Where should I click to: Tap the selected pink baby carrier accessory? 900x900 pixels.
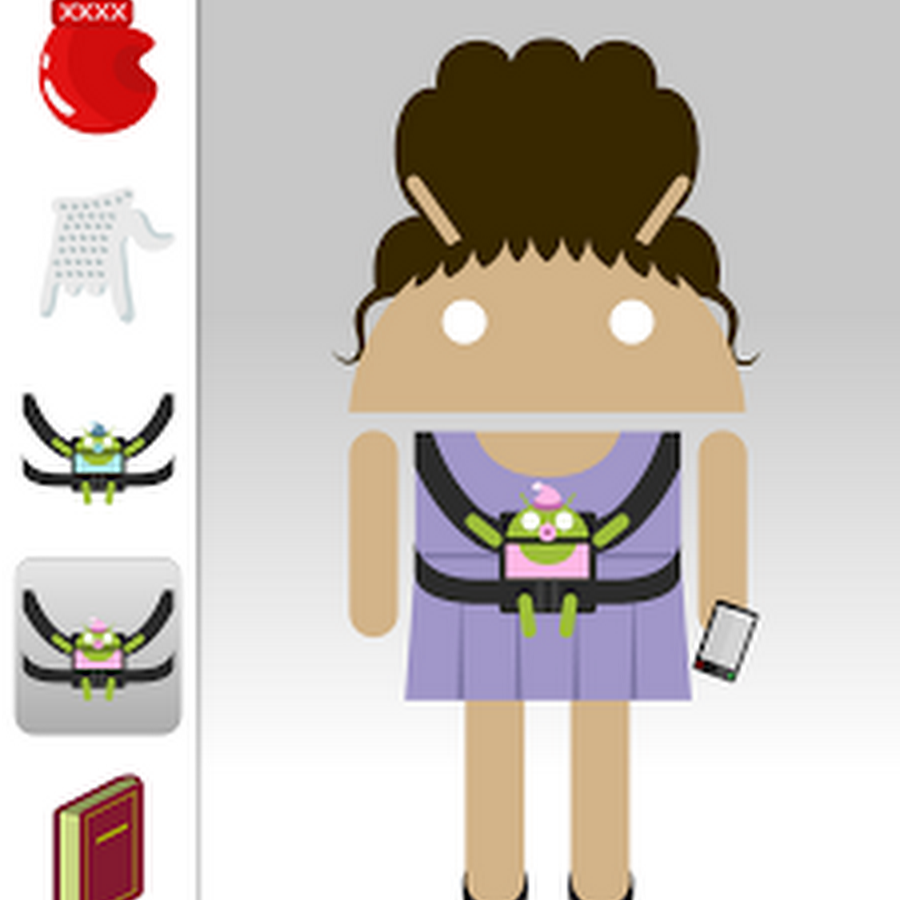coord(98,646)
